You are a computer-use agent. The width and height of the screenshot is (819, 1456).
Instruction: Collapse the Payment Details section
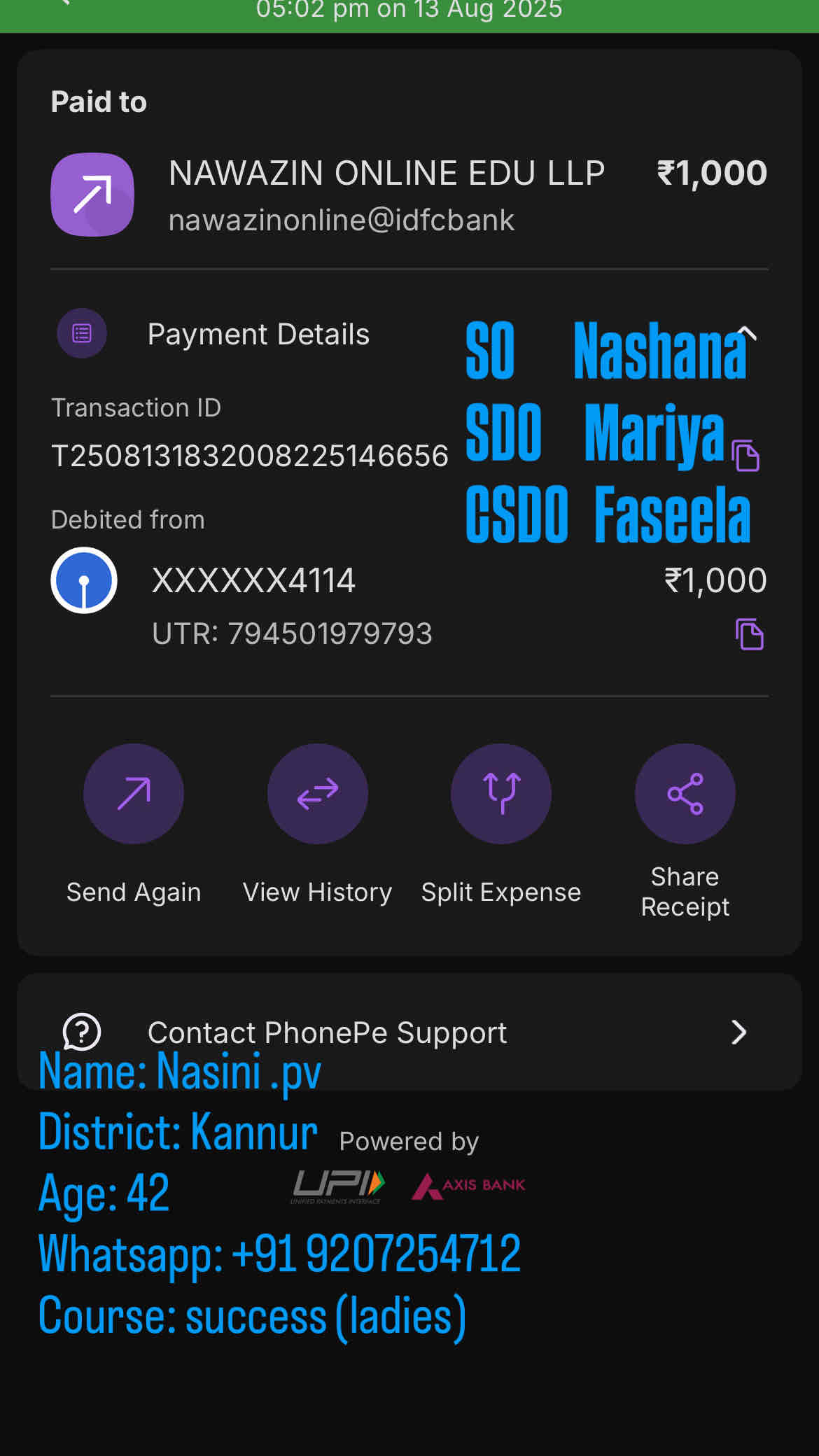point(748,334)
